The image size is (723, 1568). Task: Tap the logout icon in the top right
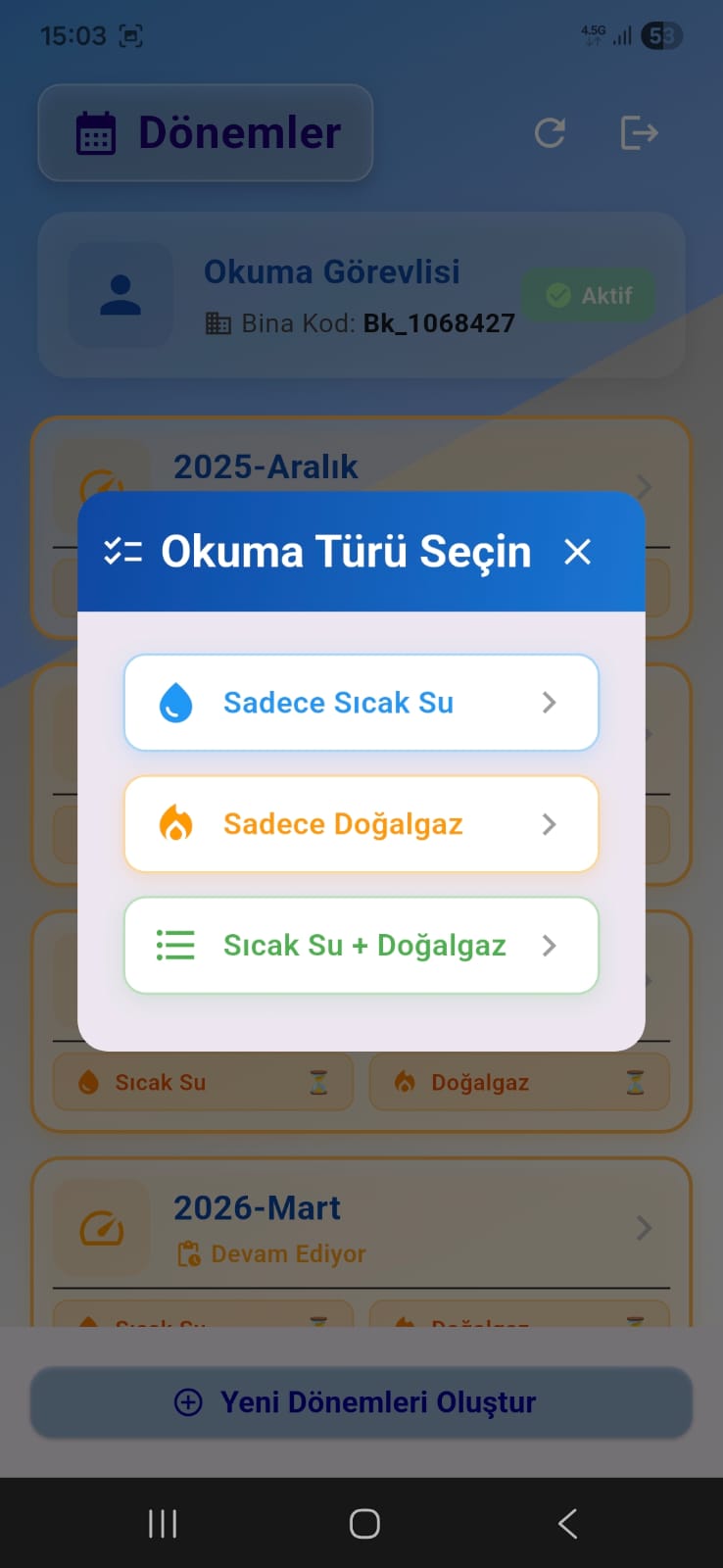pyautogui.click(x=639, y=133)
